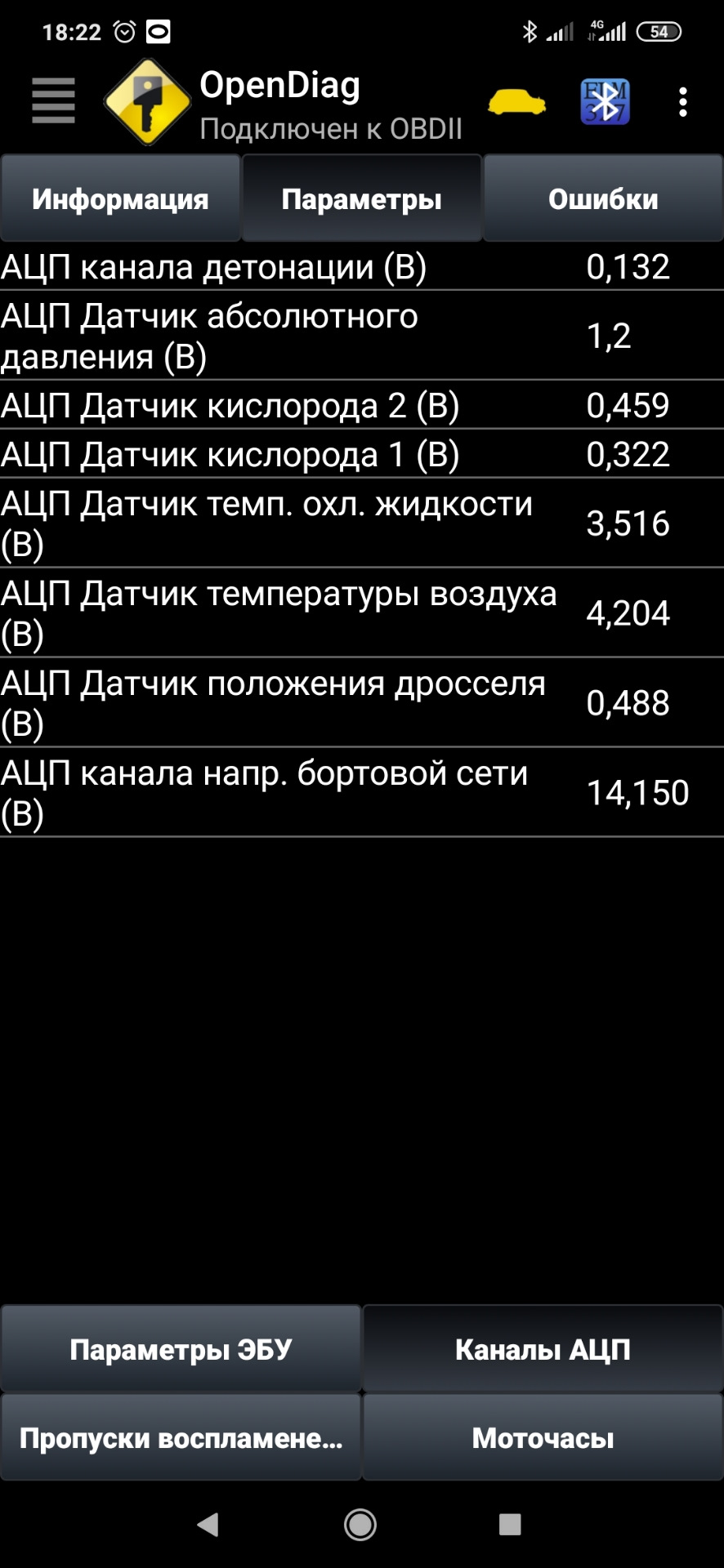This screenshot has width=724, height=1568.
Task: Open Пропуски воспламенения section
Action: coord(181,1438)
